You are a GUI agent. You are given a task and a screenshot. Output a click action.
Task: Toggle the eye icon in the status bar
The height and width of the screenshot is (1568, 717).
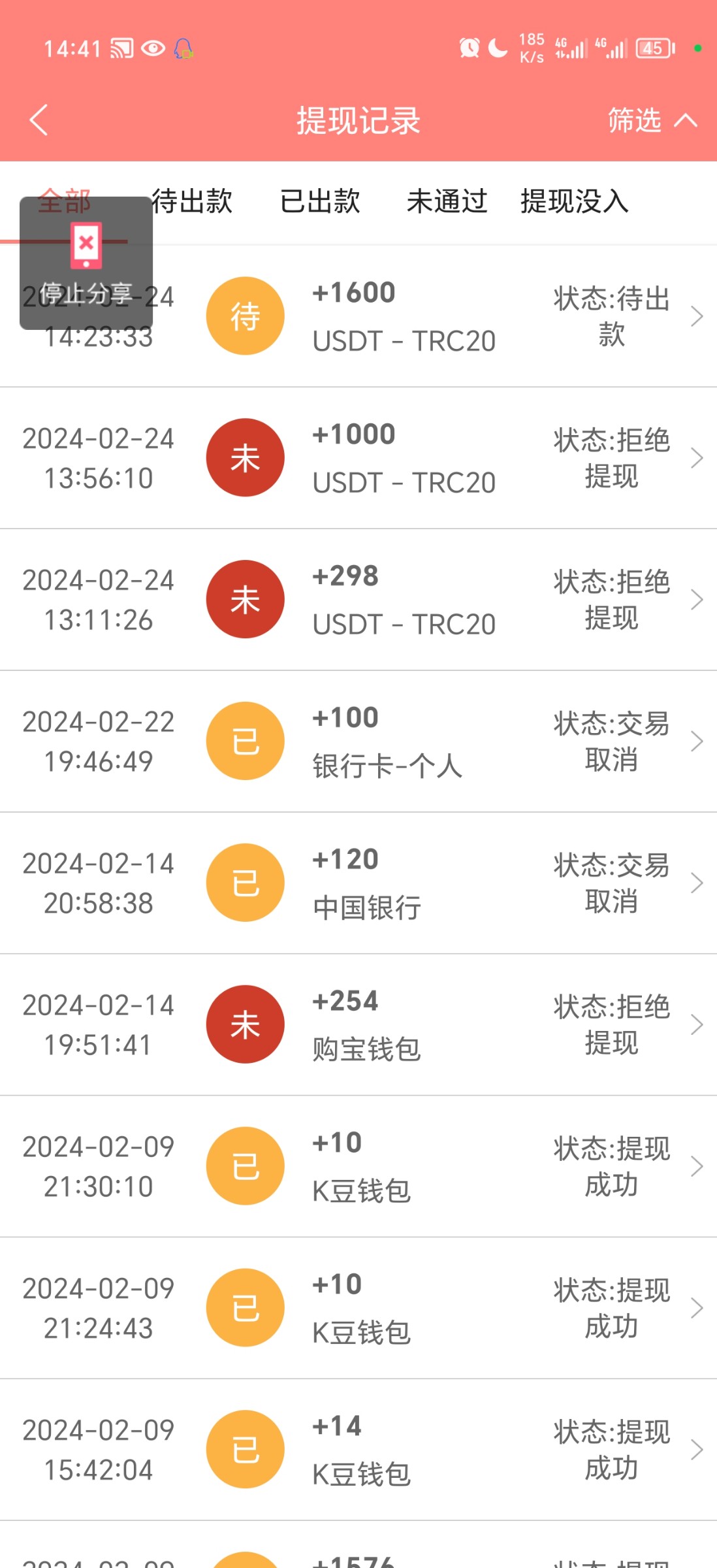152,48
